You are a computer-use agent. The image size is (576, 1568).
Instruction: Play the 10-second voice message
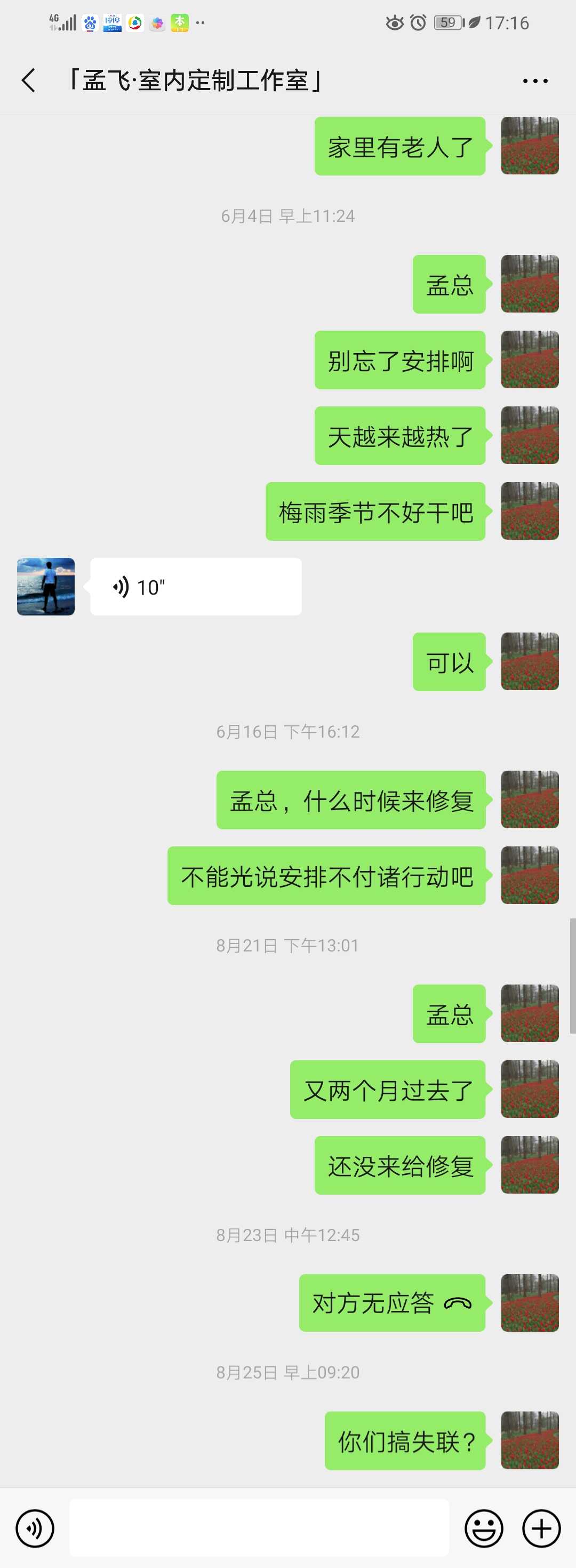coord(195,587)
